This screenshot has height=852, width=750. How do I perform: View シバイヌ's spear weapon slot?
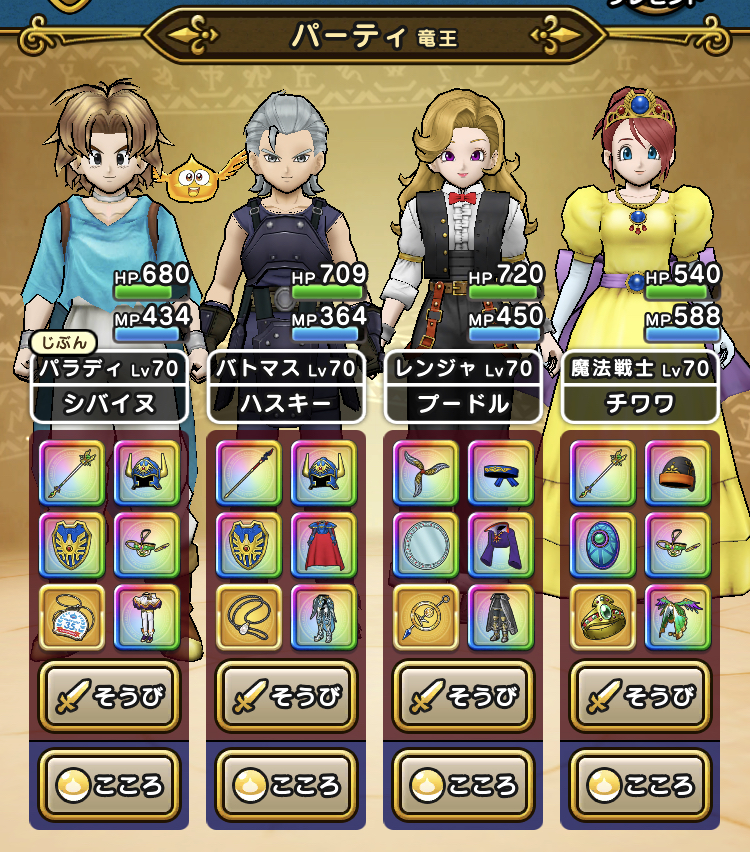(72, 473)
